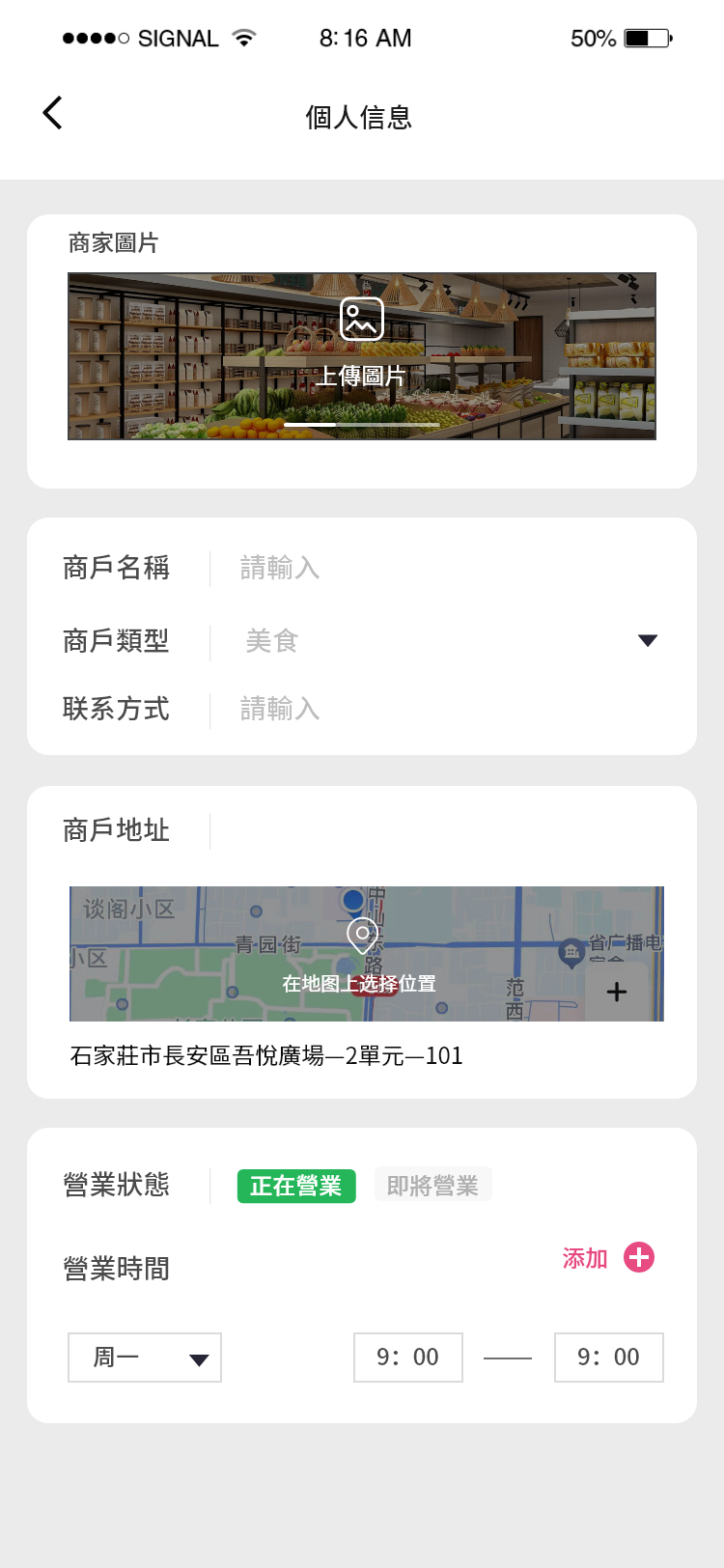Tap the 商戶地址 address input field
Screen dimensions: 724x1568
[434, 830]
